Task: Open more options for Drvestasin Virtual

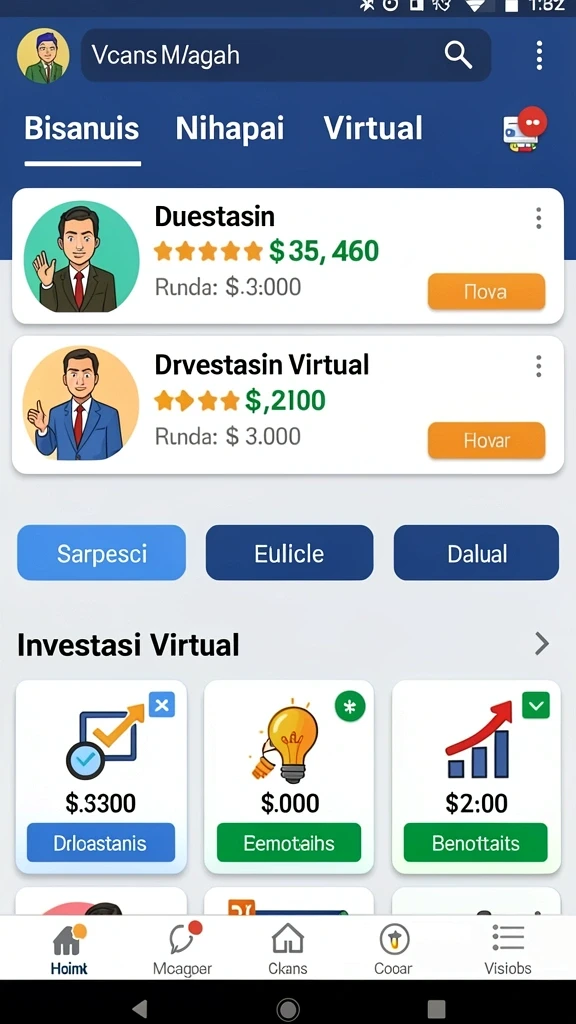Action: click(538, 366)
